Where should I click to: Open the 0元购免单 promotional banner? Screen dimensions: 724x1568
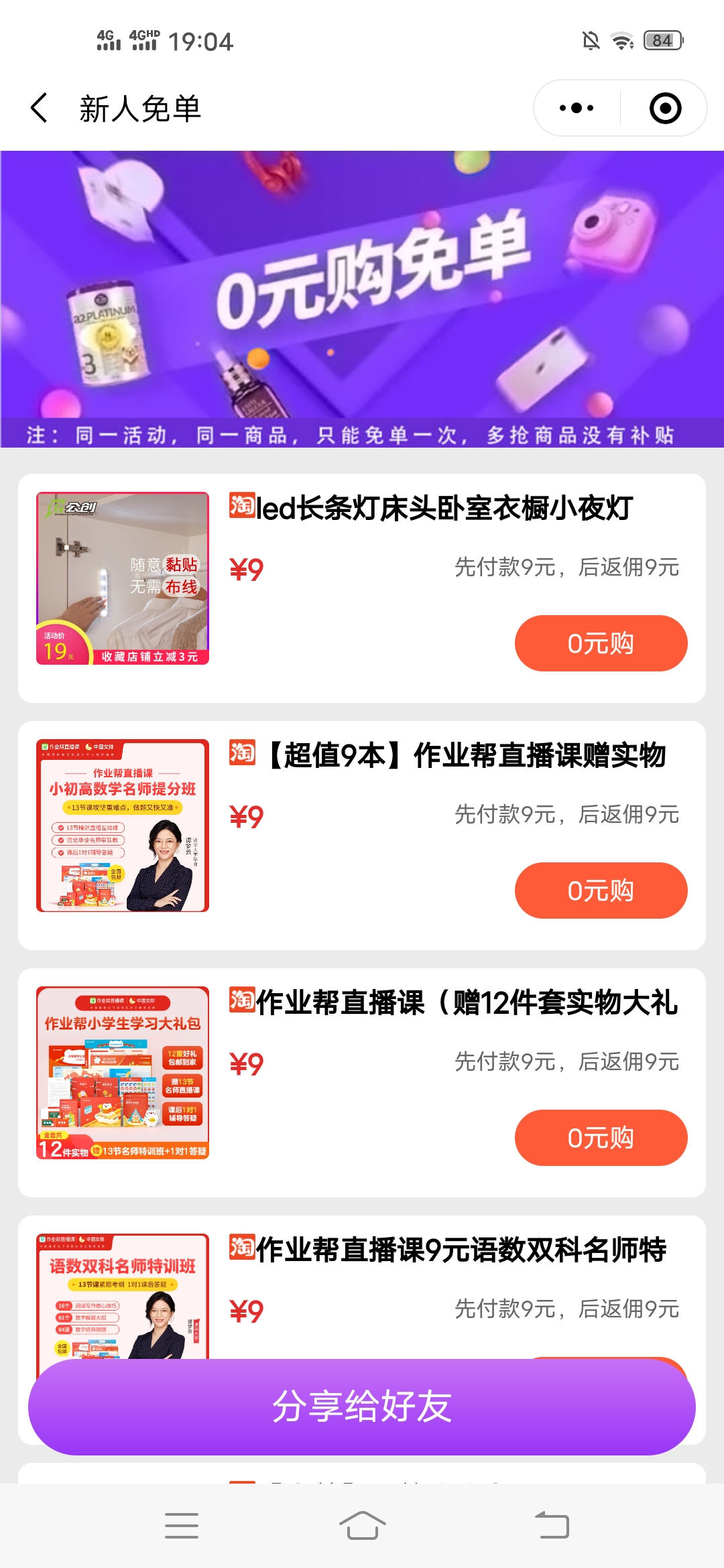pos(362,288)
